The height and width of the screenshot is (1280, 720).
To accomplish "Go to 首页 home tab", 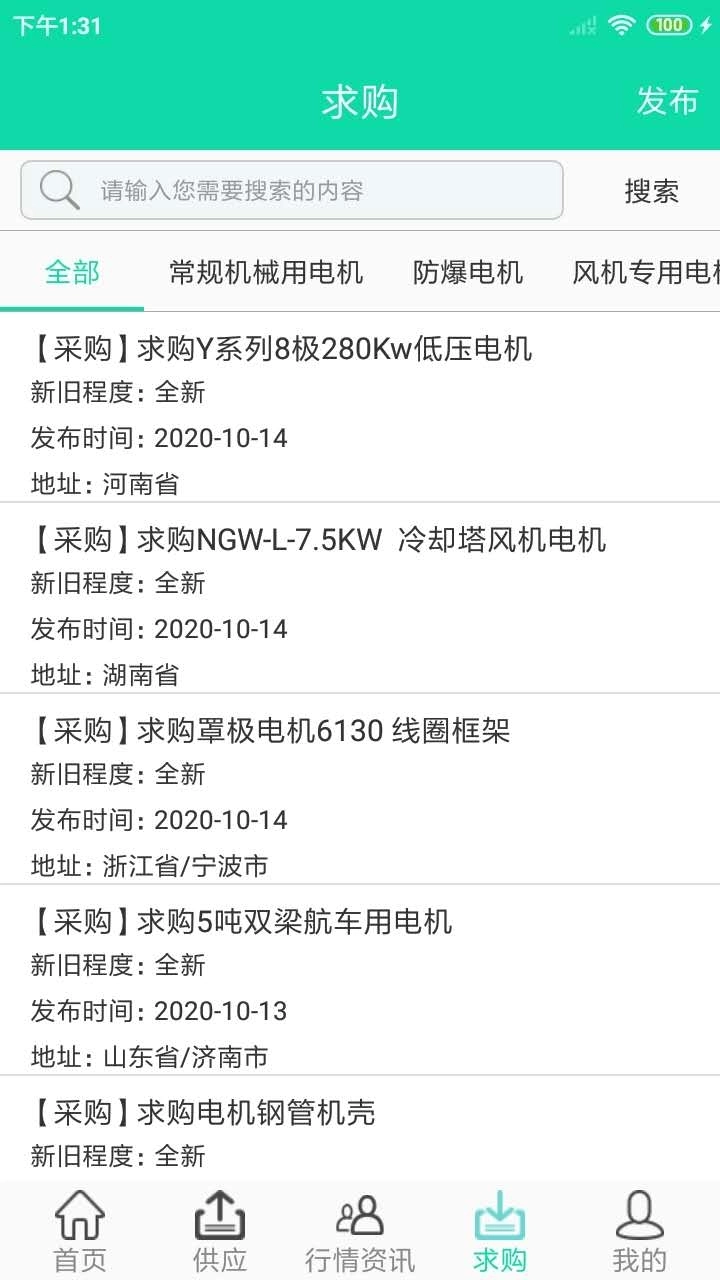I will 80,1231.
